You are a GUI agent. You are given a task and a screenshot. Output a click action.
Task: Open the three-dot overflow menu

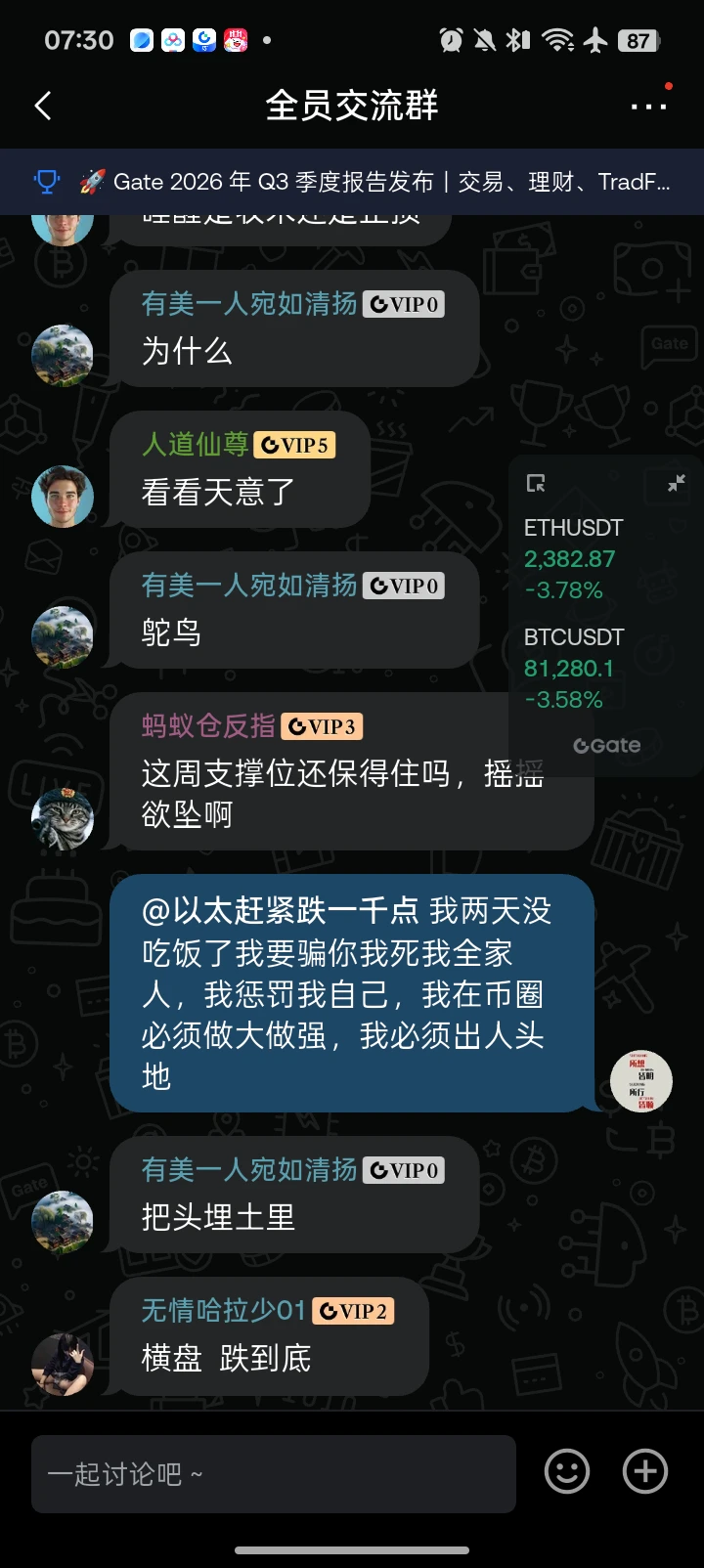[648, 106]
